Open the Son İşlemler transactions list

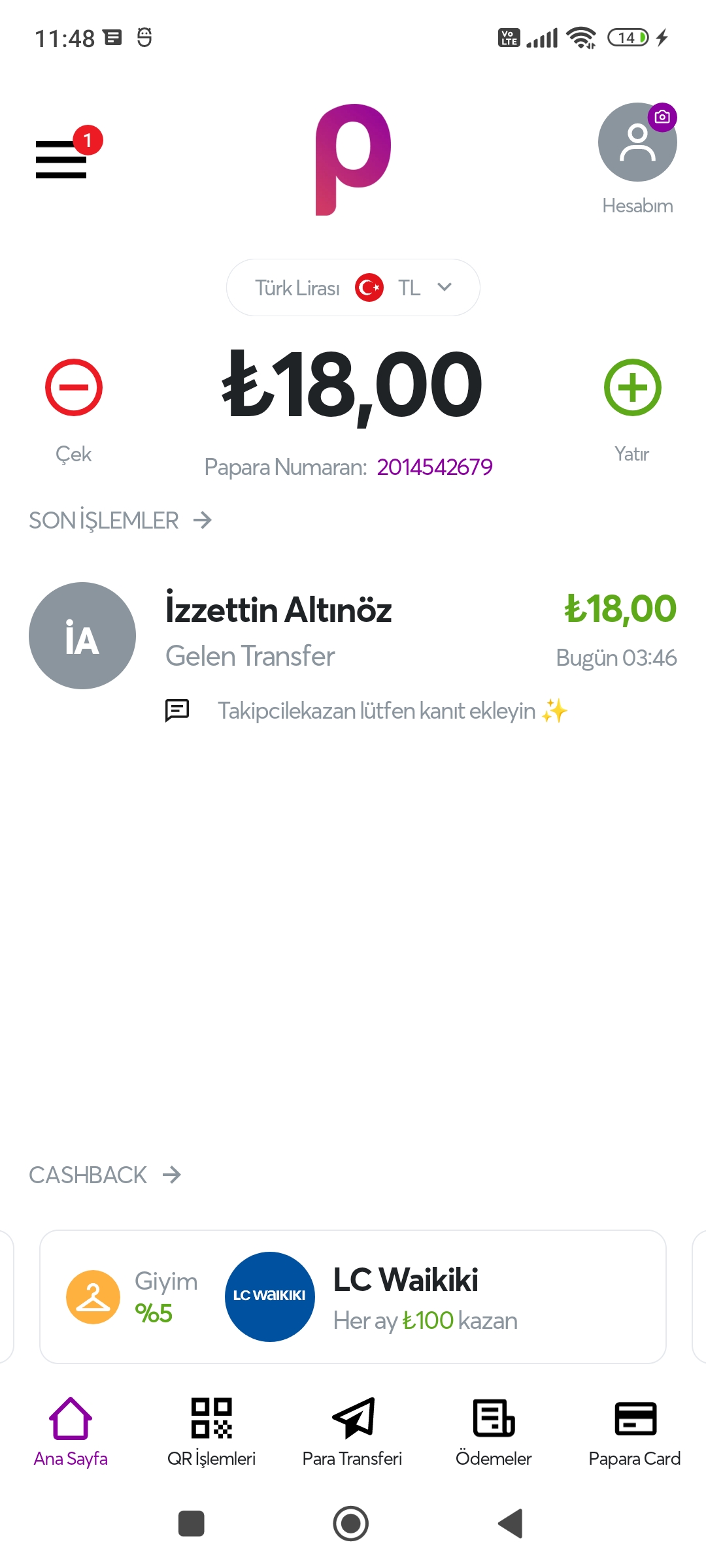pyautogui.click(x=120, y=521)
